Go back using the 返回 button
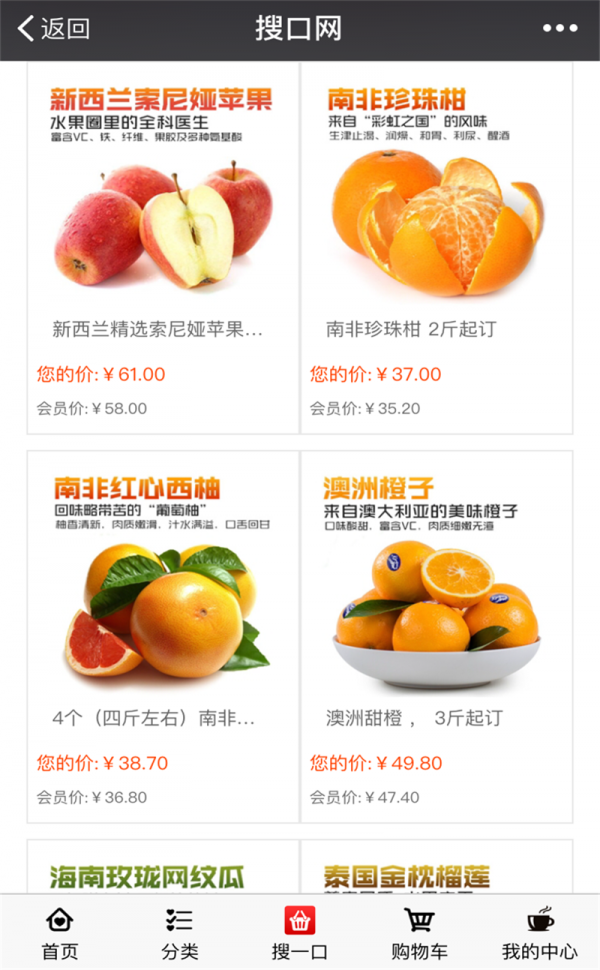Viewport: 600px width, 970px height. pos(54,29)
